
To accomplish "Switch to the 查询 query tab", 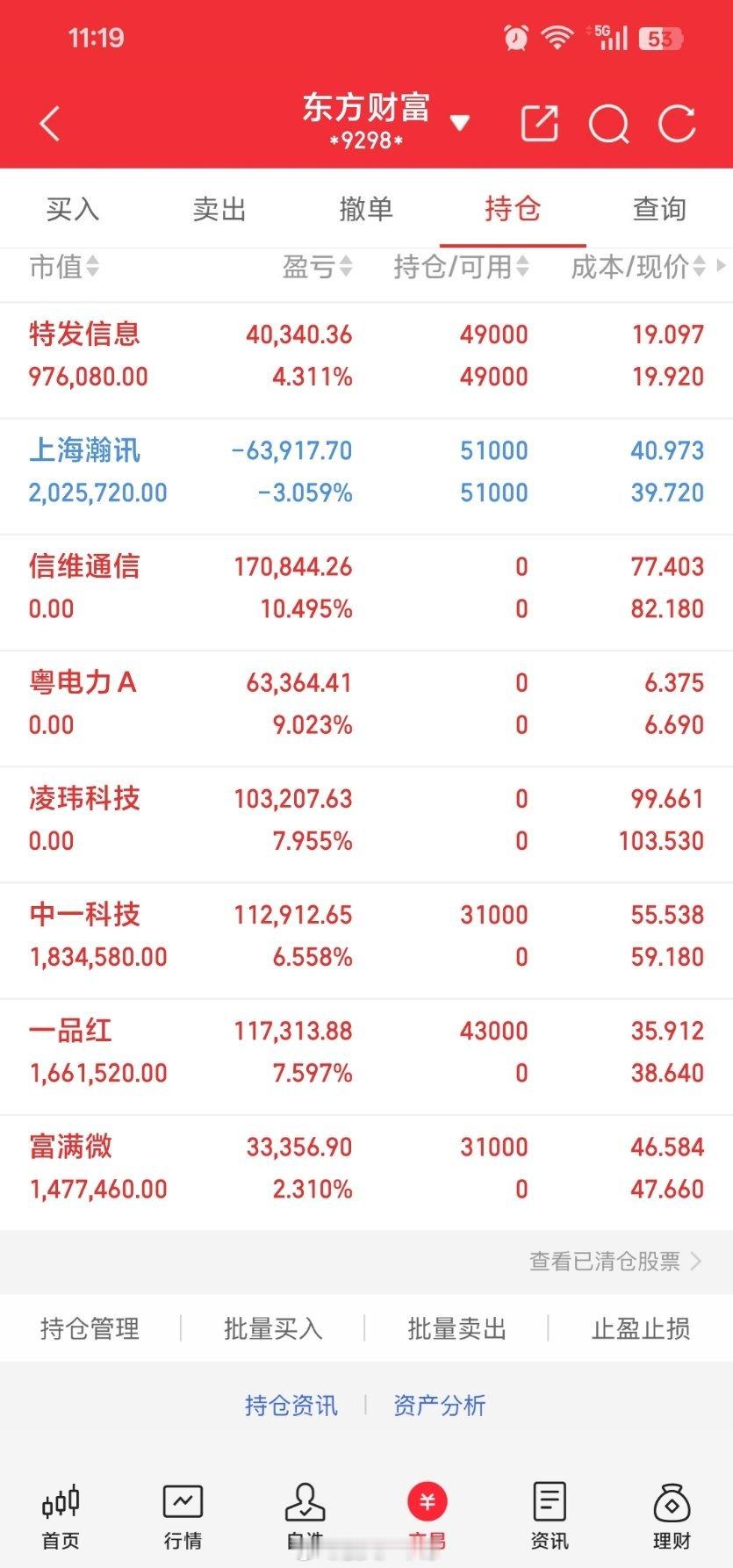I will click(x=659, y=209).
